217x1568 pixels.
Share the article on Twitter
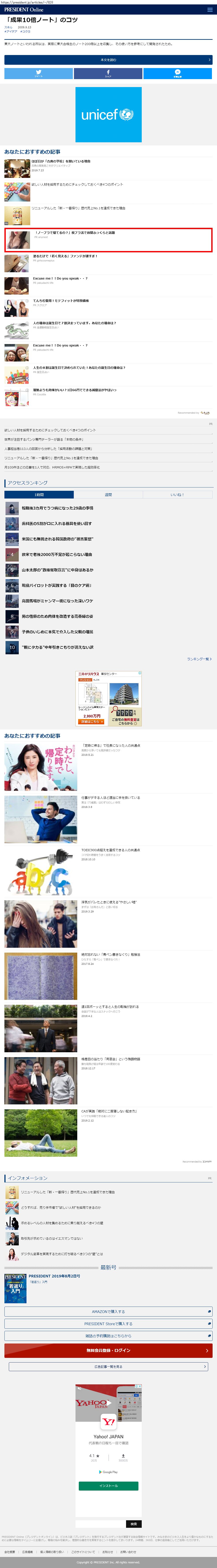(38, 73)
